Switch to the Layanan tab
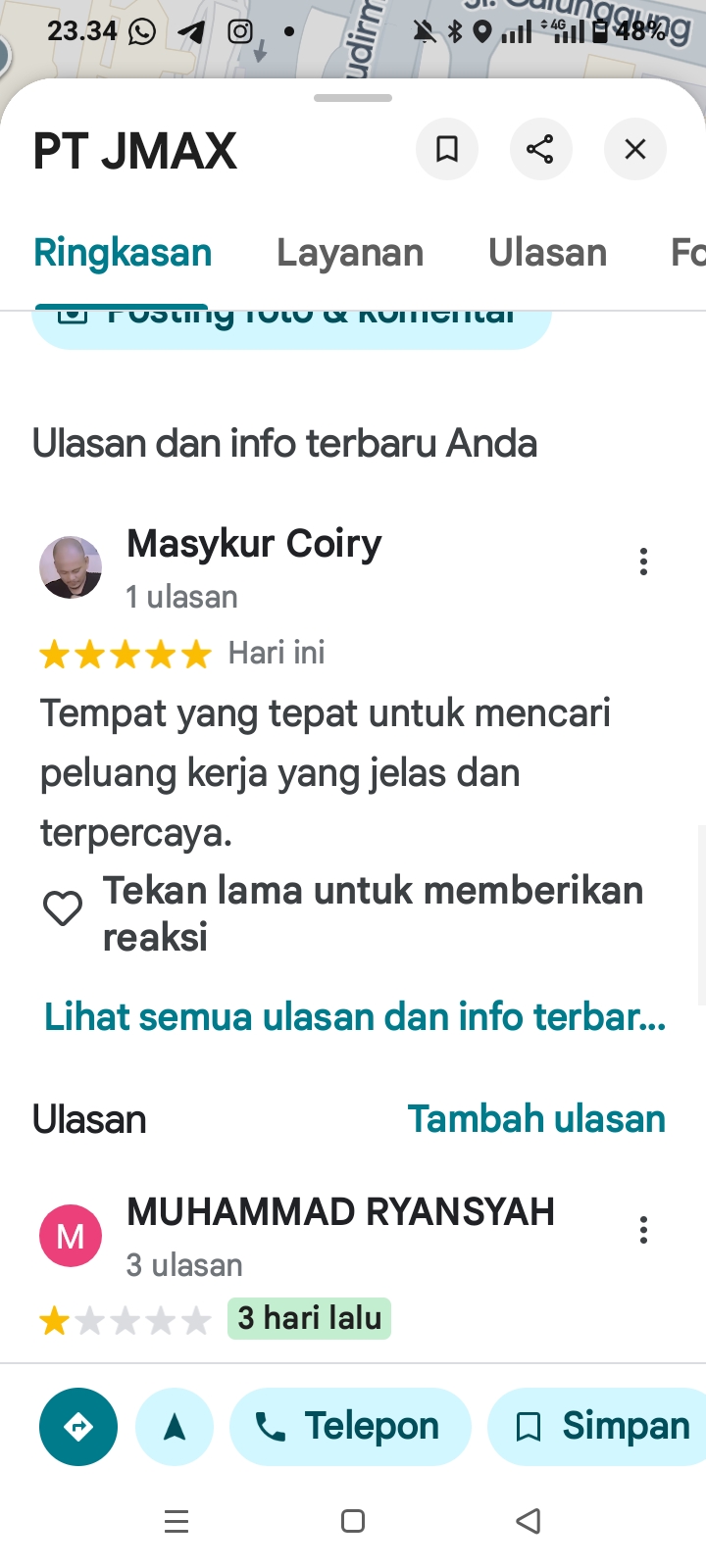This screenshot has height=1568, width=706. 350,253
